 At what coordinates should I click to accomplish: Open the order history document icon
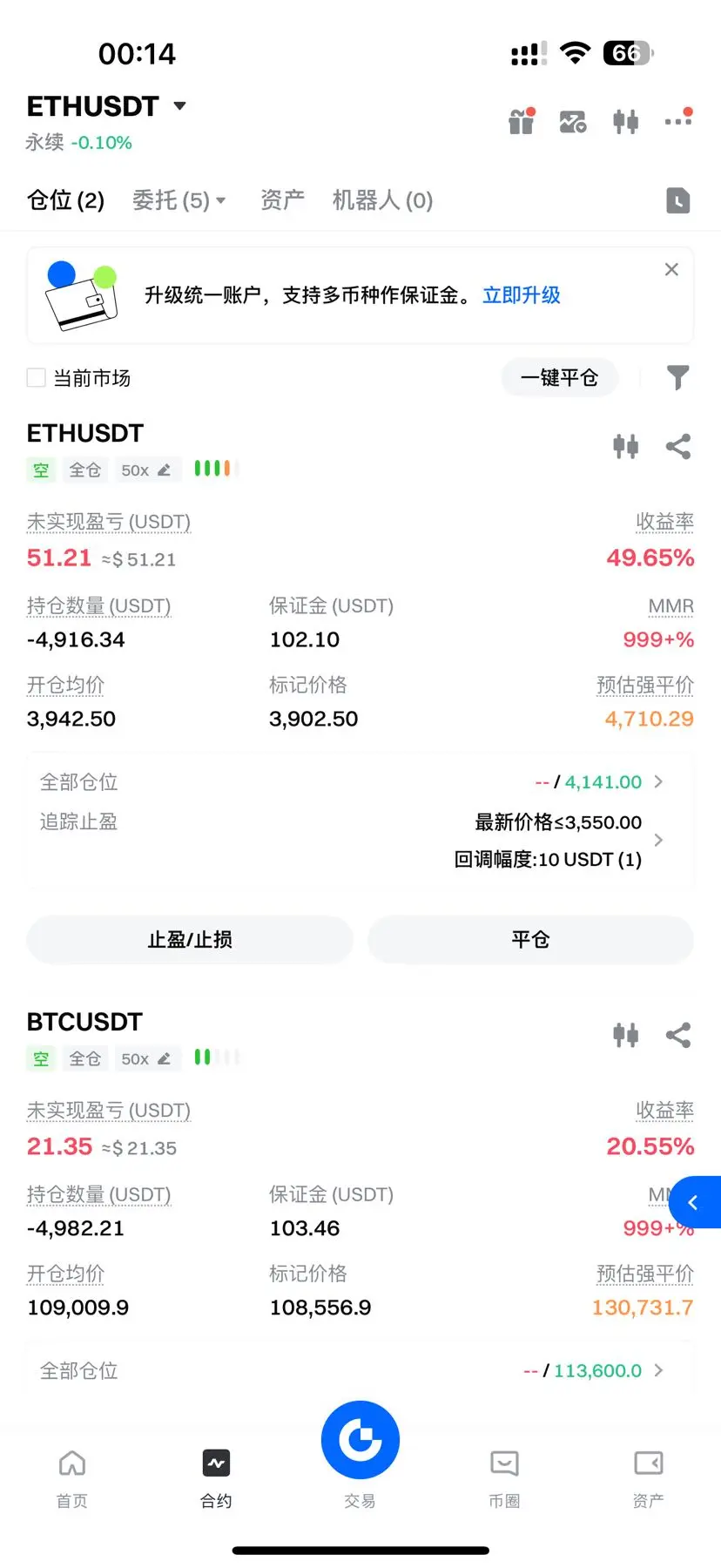coord(677,200)
